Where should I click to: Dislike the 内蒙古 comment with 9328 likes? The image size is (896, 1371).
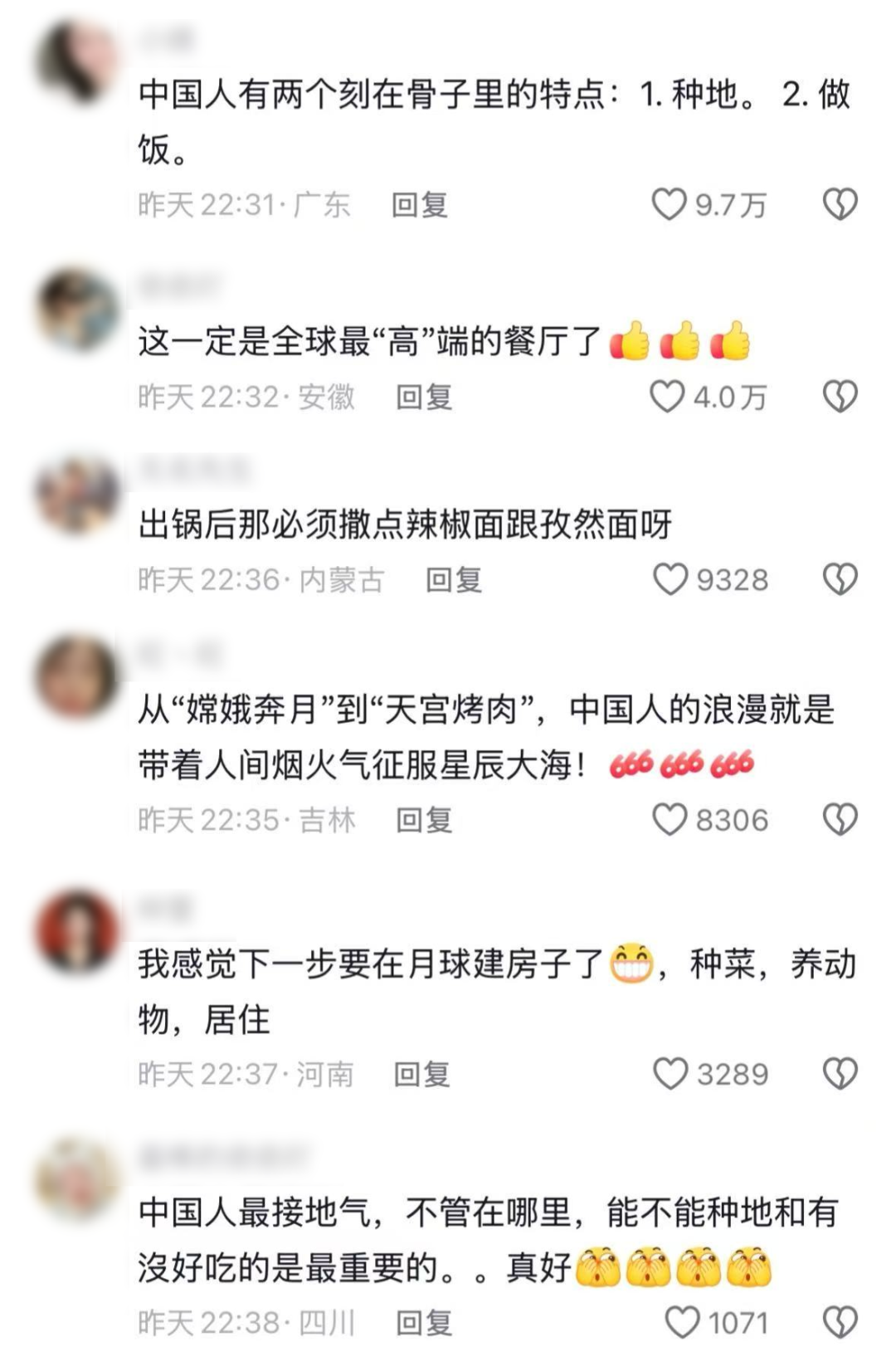840,579
